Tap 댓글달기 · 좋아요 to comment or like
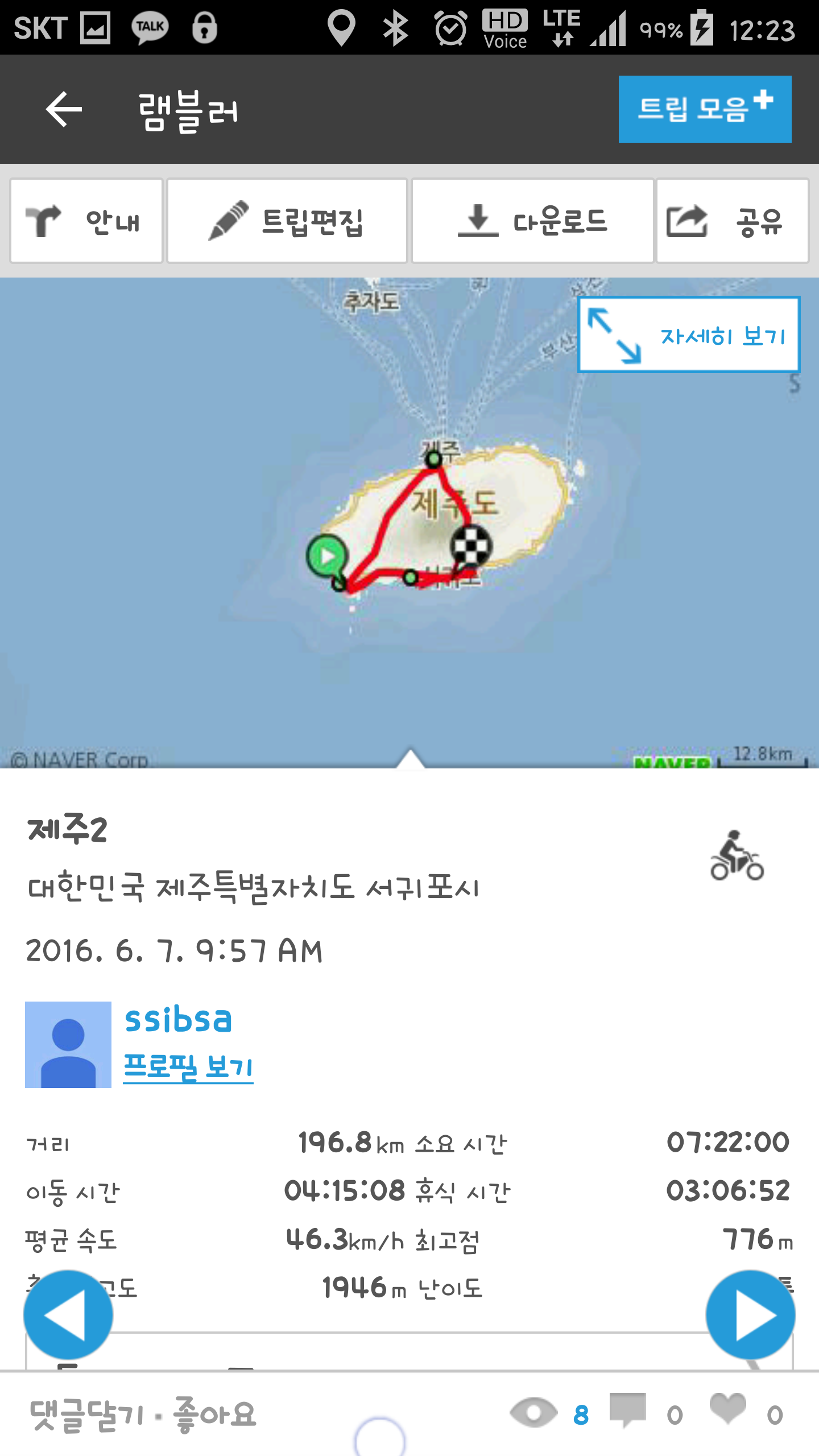819x1456 pixels. click(143, 1414)
